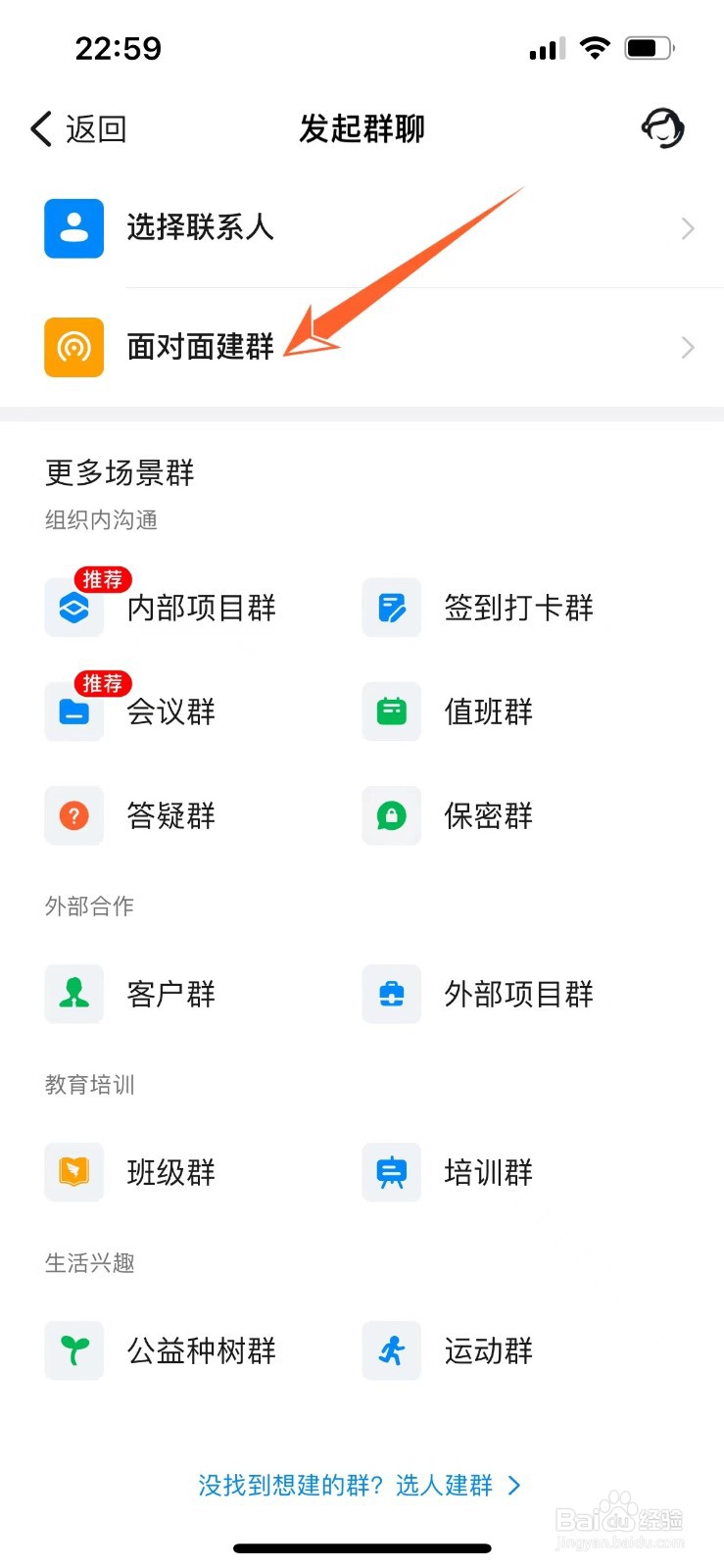Tap the 选择联系人 blue contact icon
The image size is (724, 1568).
(x=73, y=228)
